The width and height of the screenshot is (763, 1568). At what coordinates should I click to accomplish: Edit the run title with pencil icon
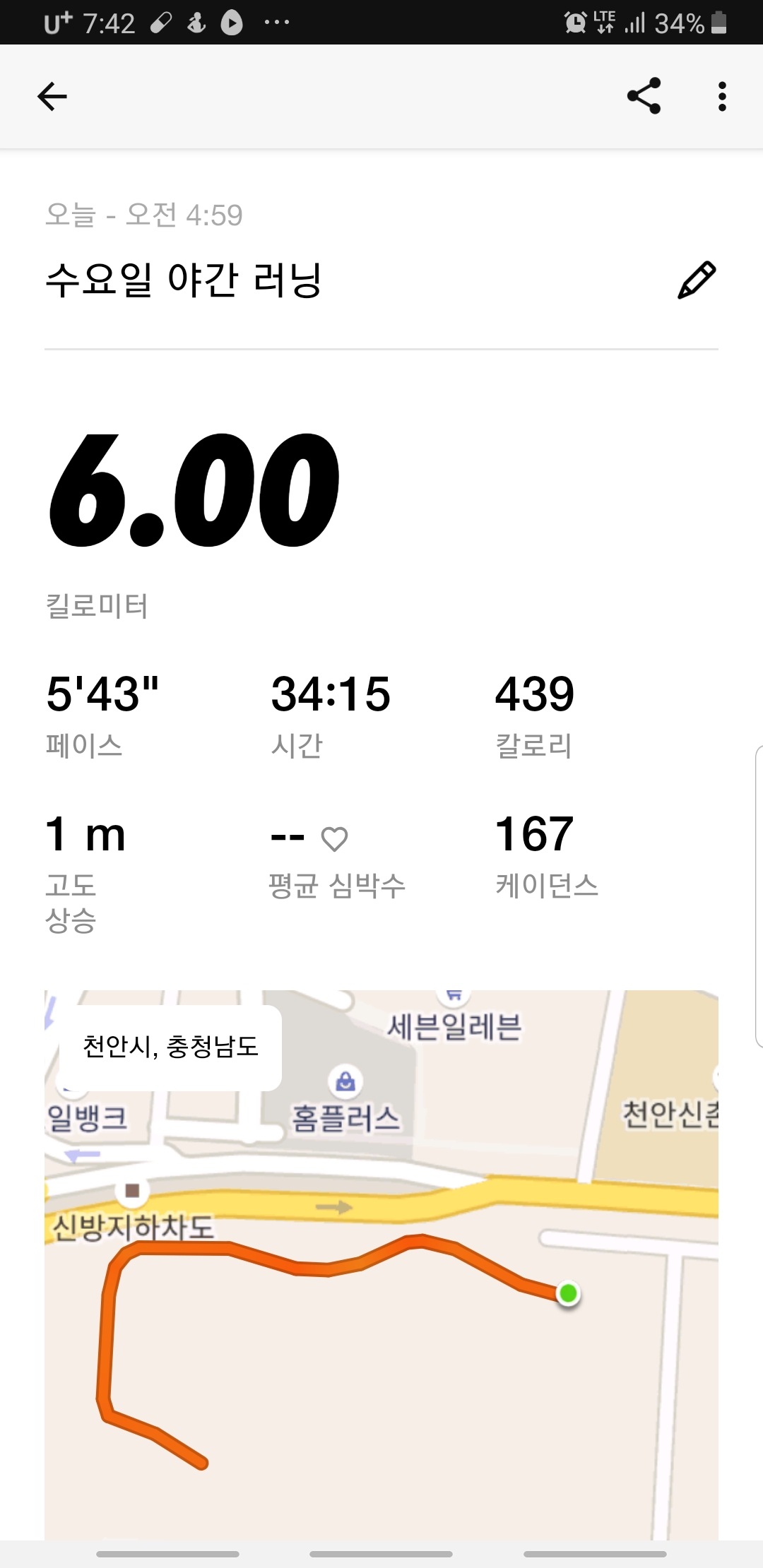[x=697, y=280]
